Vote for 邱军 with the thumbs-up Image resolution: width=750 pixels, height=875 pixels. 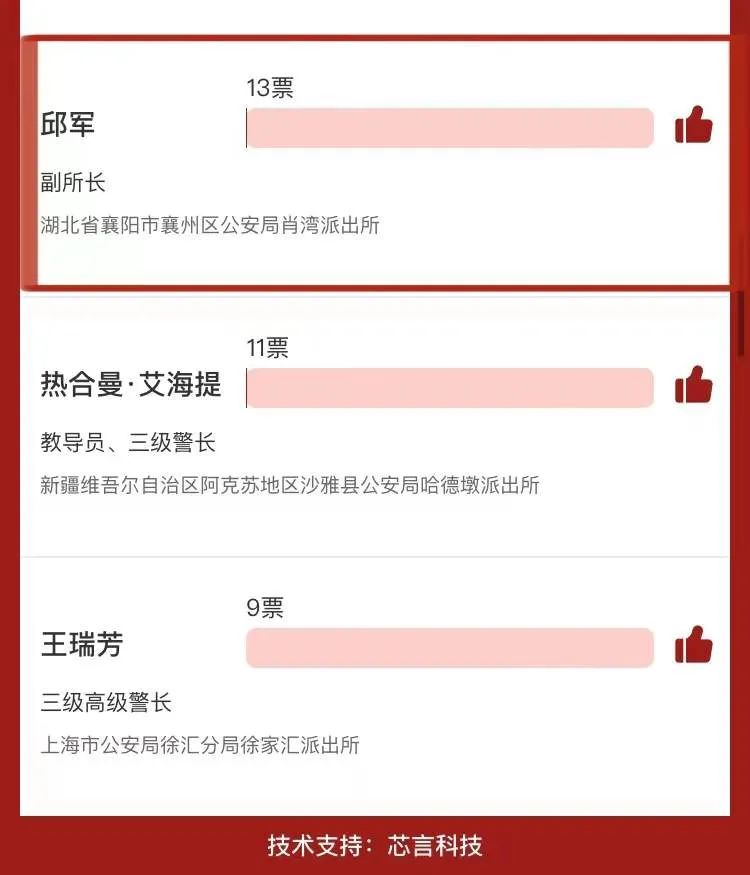click(693, 127)
